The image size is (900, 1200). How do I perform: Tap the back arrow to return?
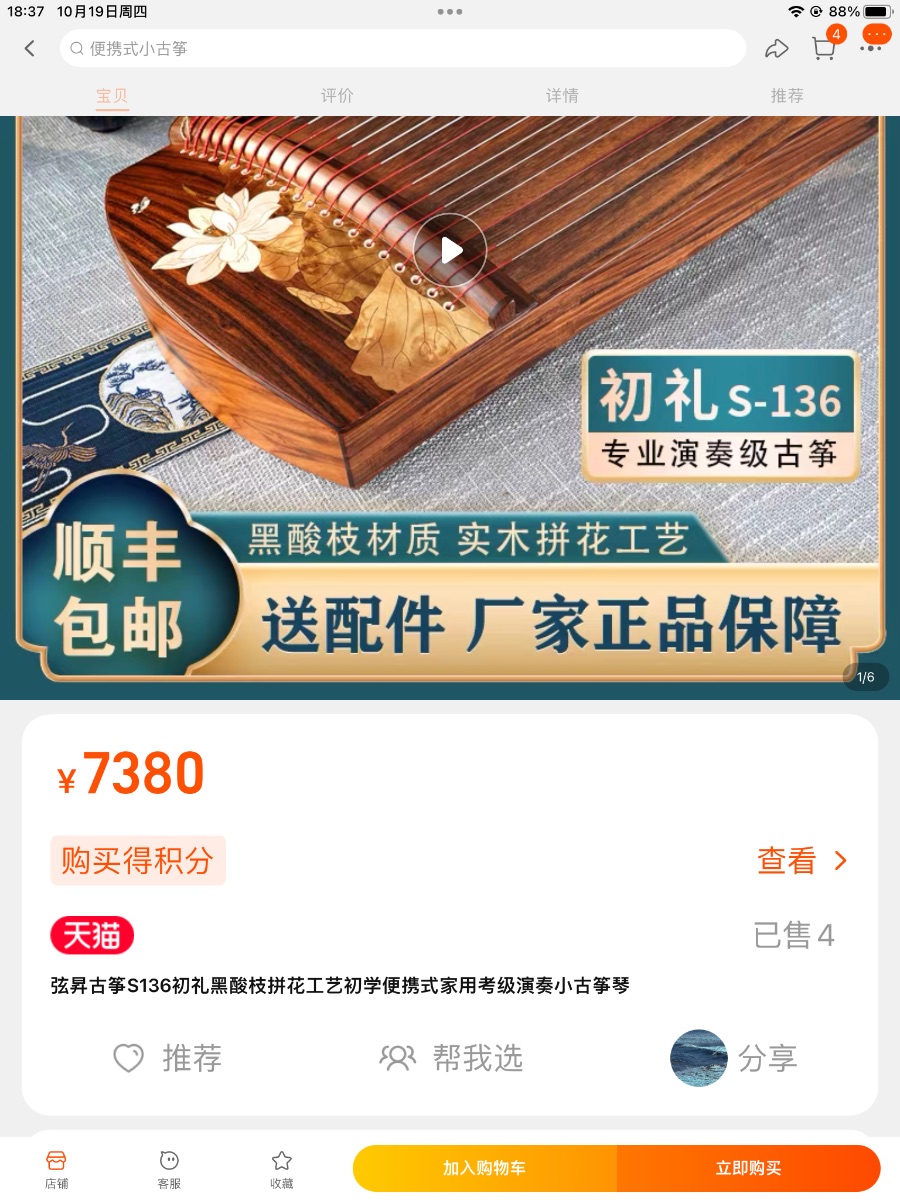pyautogui.click(x=27, y=47)
